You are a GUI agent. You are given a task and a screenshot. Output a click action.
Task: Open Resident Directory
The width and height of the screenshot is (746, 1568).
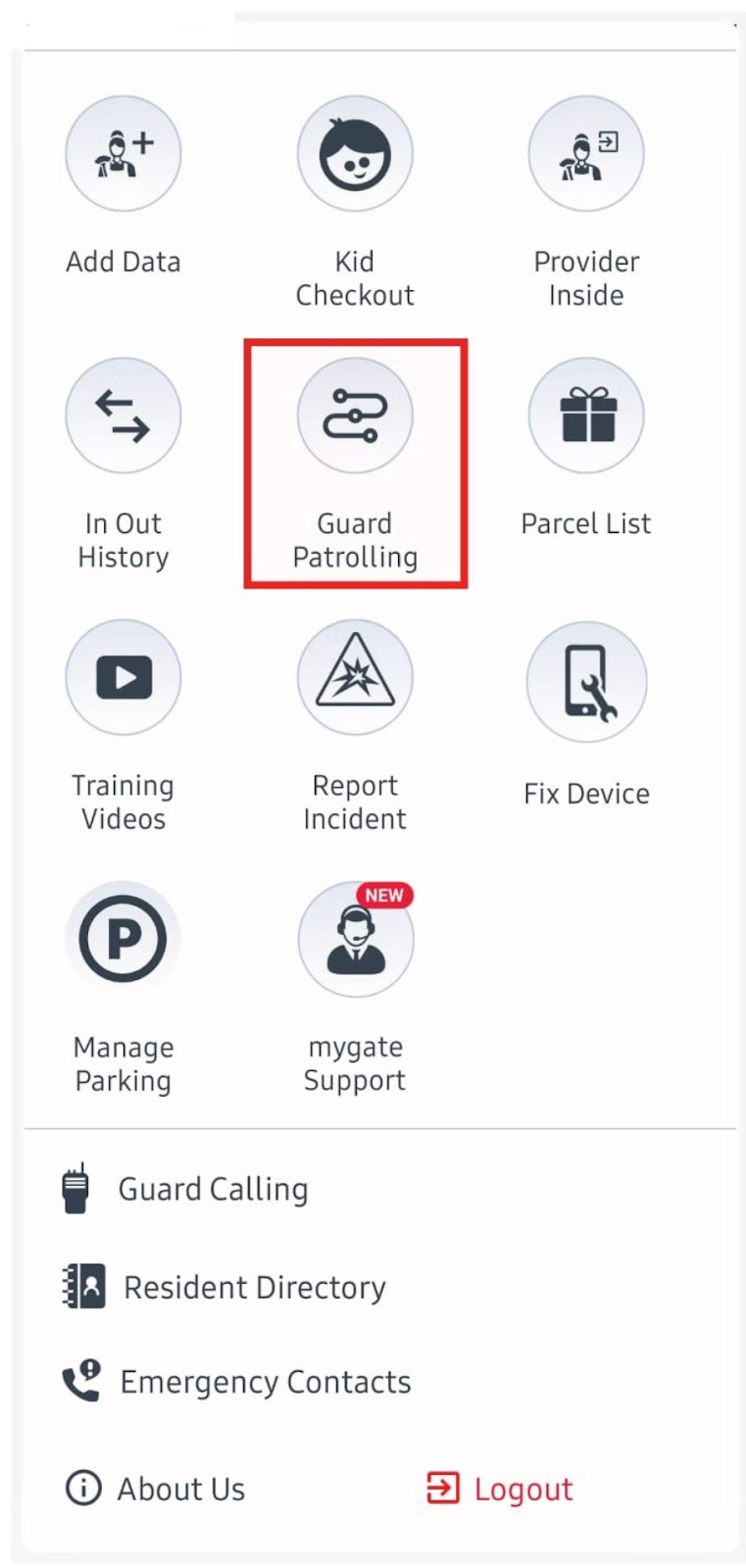254,1287
